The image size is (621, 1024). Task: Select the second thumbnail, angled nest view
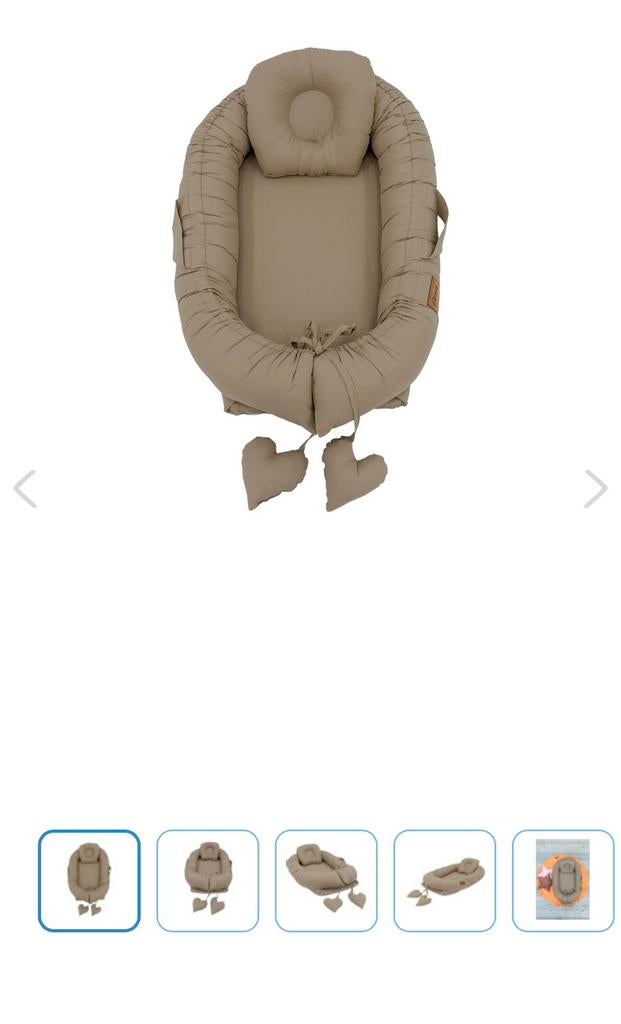point(208,880)
